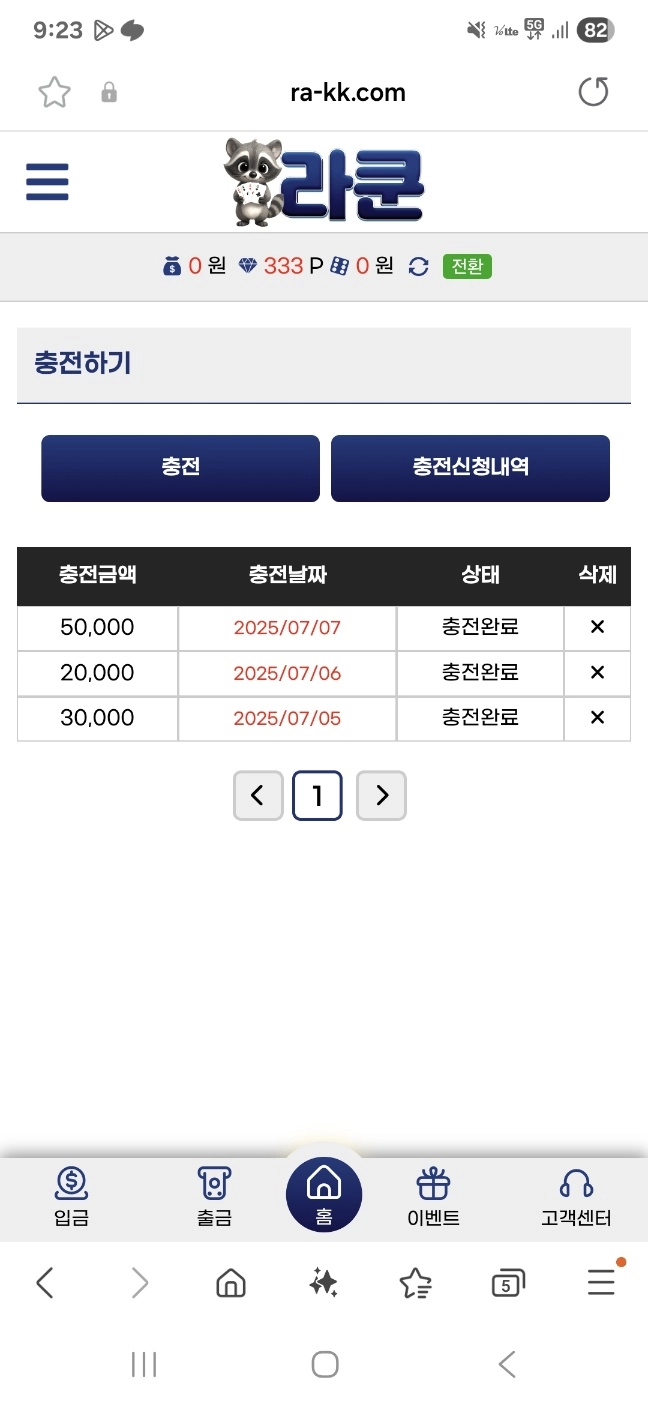Select page 1 in pagination

click(317, 796)
